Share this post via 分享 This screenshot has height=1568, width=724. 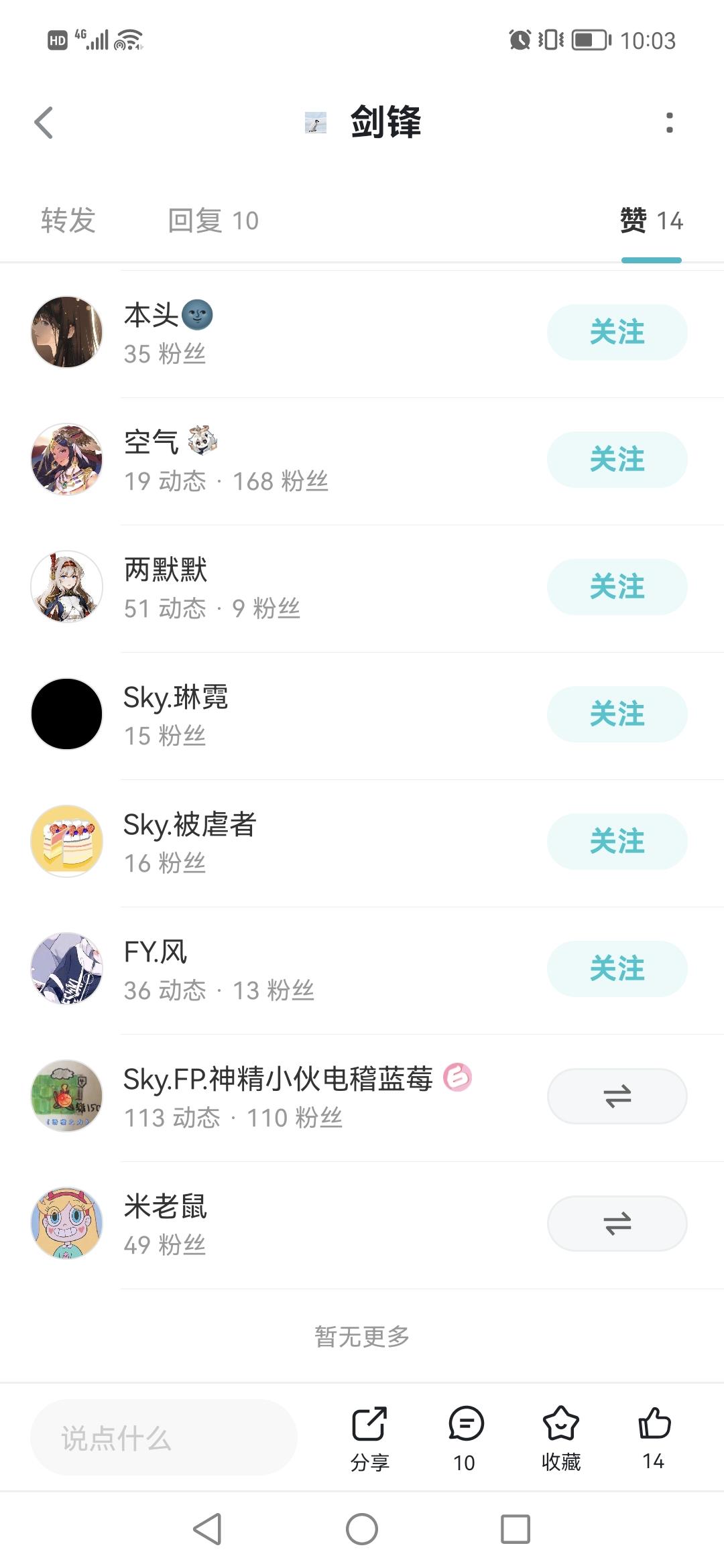[369, 1437]
